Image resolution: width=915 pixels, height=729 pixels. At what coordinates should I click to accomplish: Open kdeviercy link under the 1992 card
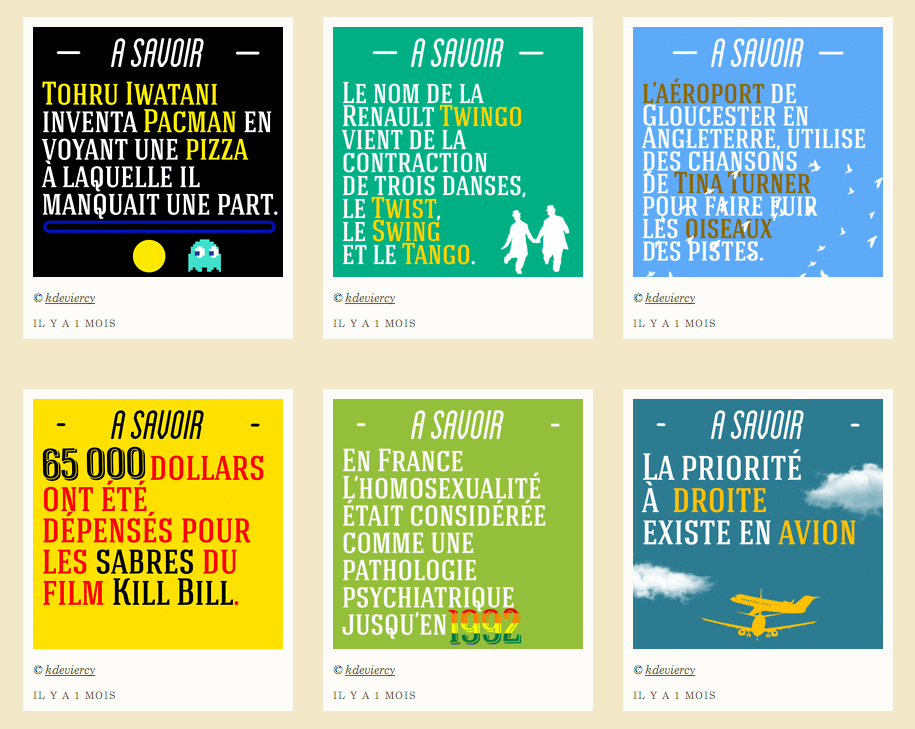point(370,670)
